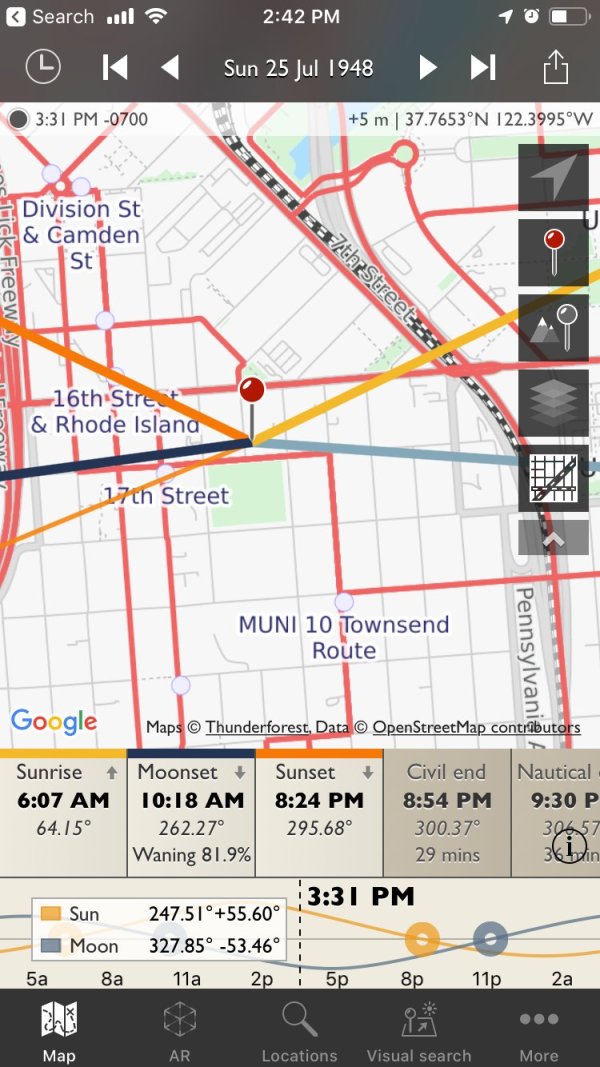Image resolution: width=600 pixels, height=1067 pixels.
Task: Tap the red pin map button
Action: point(553,252)
